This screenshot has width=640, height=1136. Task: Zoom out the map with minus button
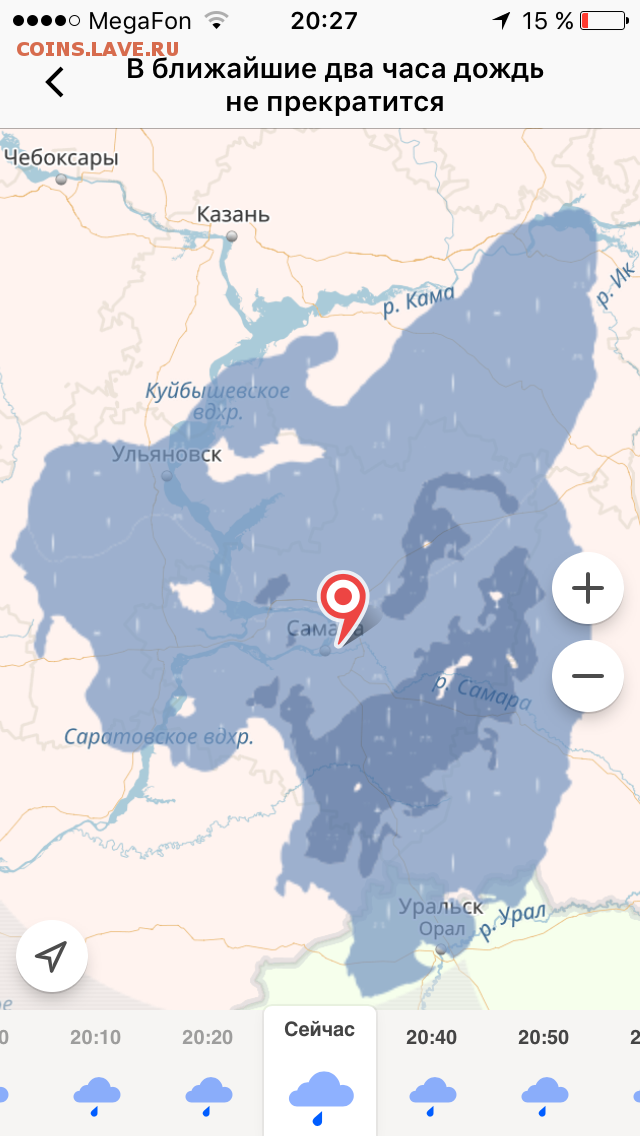tap(588, 676)
